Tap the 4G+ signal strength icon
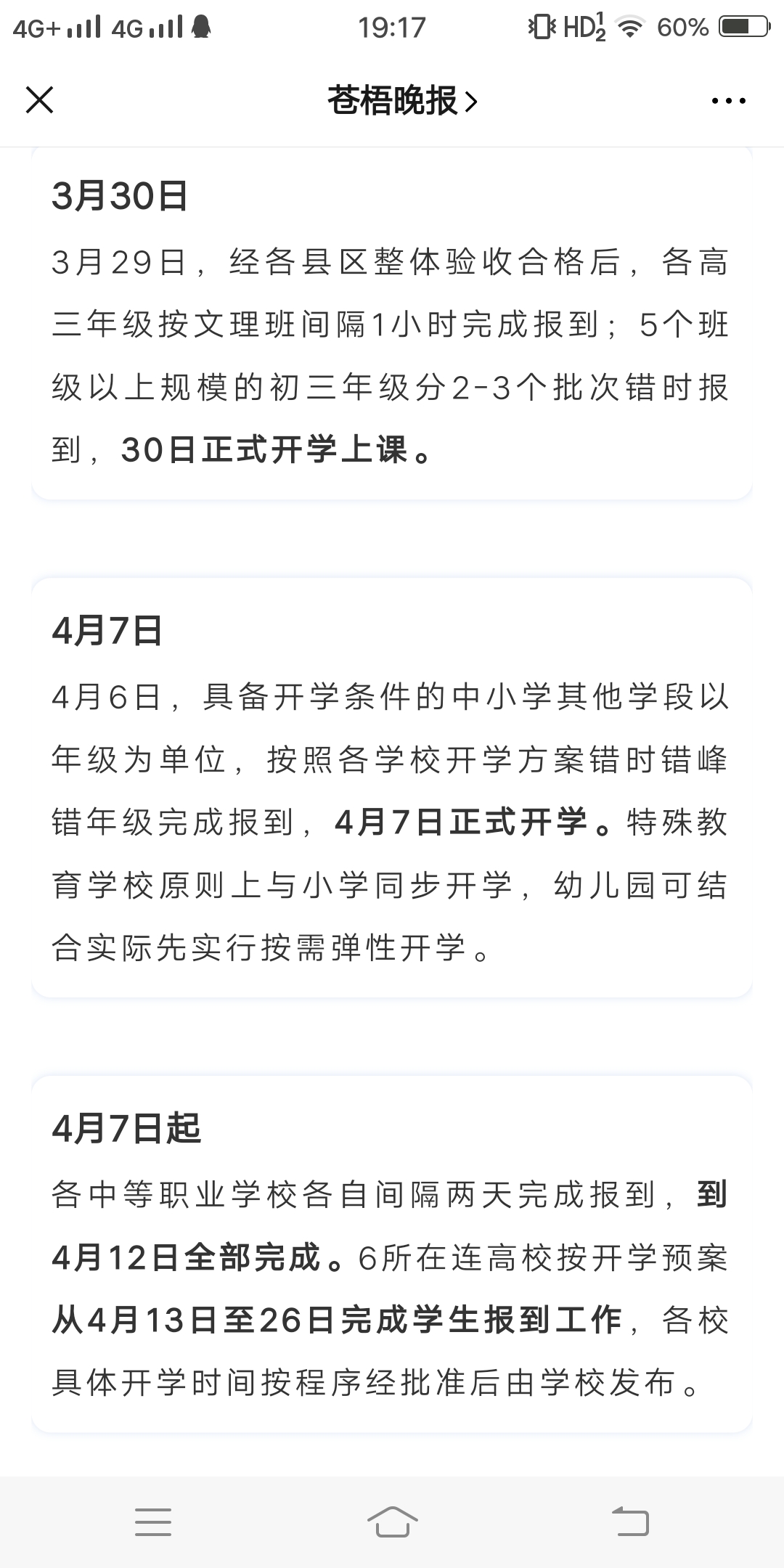 click(54, 28)
